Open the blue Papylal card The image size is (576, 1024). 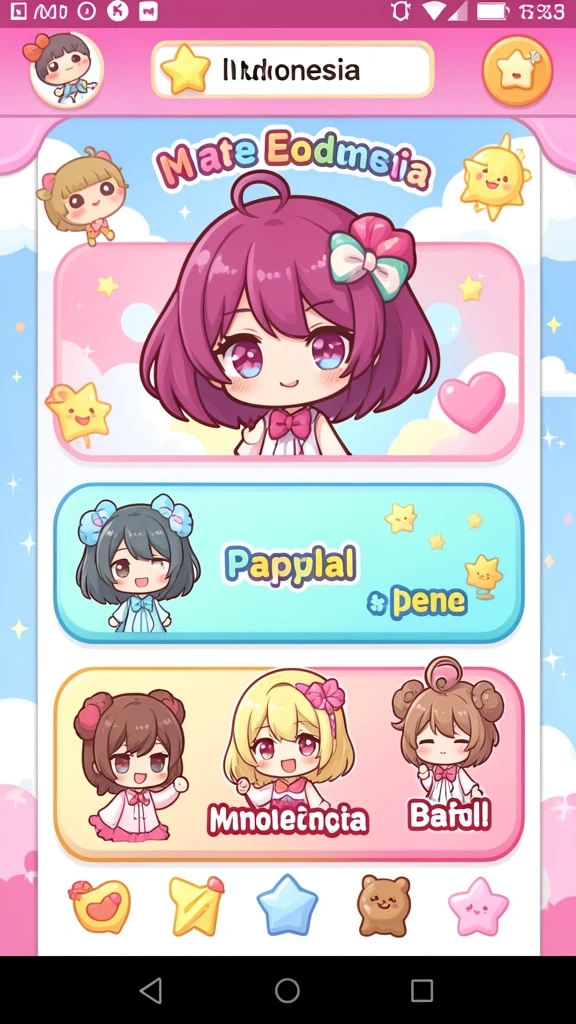pyautogui.click(x=289, y=564)
